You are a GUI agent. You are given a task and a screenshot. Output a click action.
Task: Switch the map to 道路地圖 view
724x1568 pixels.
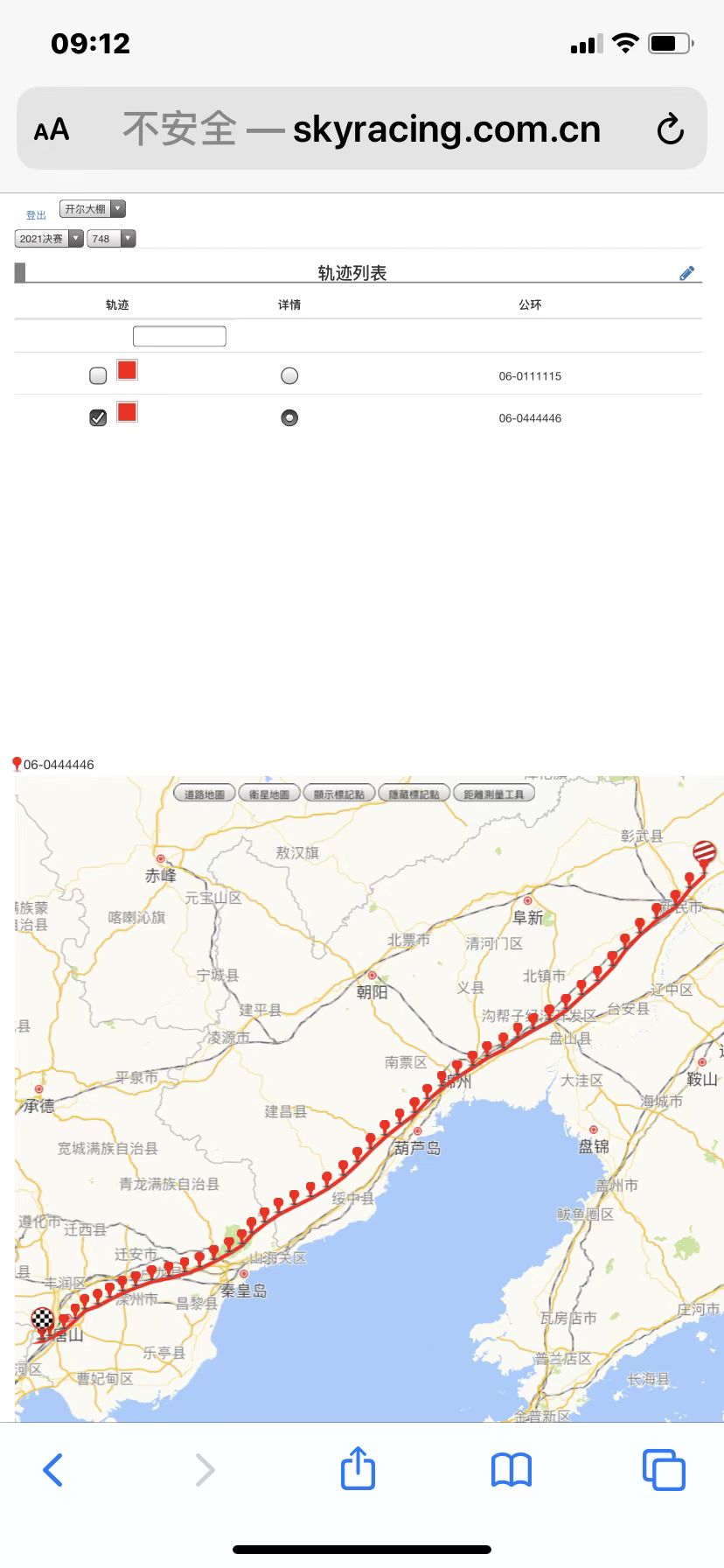[x=204, y=794]
